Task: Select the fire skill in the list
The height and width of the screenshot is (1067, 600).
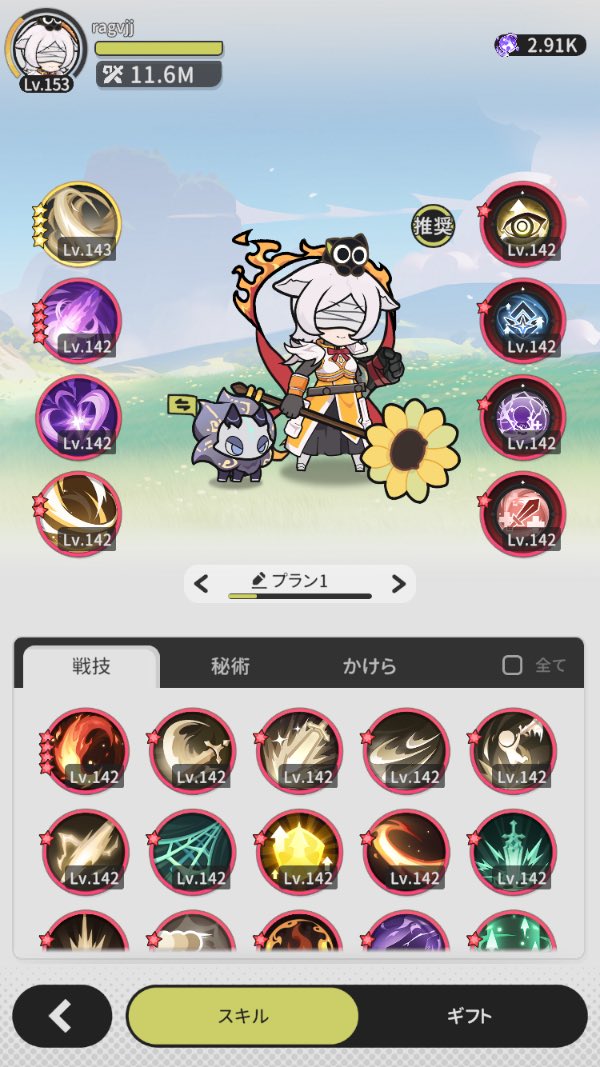Action: click(85, 750)
